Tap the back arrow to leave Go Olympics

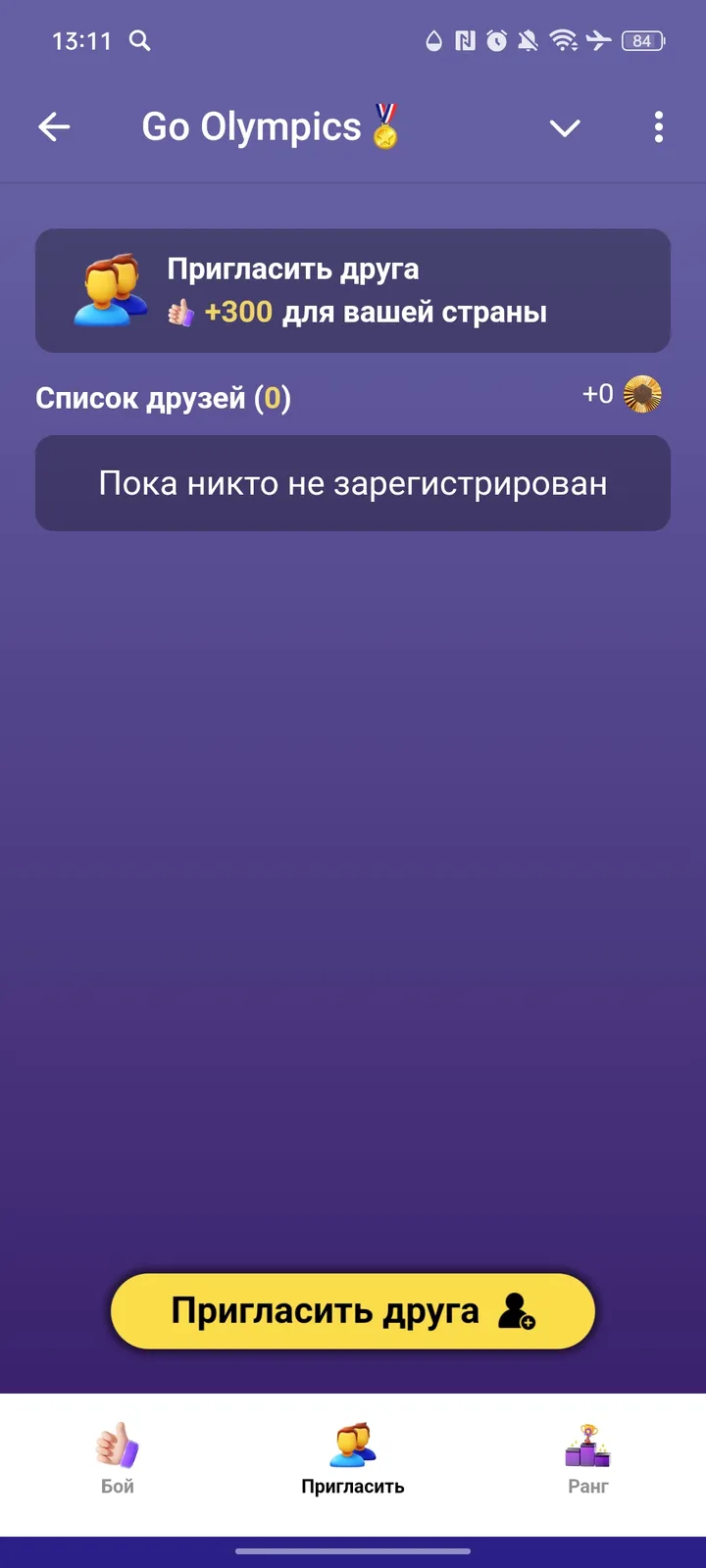55,127
